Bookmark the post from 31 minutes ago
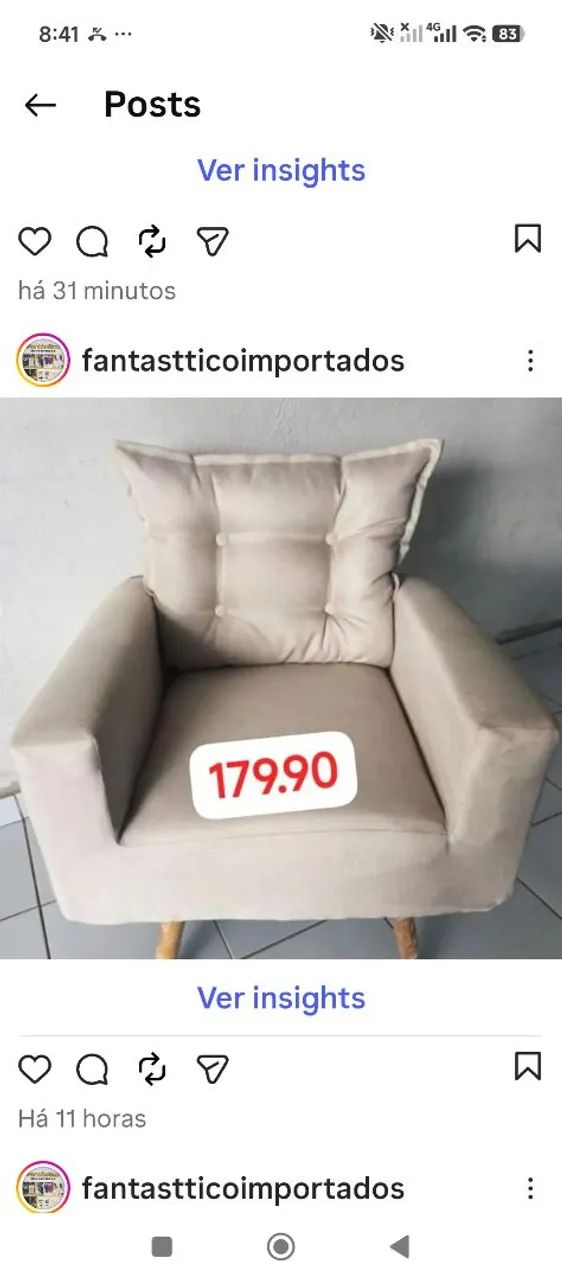The height and width of the screenshot is (1280, 562). [x=527, y=240]
